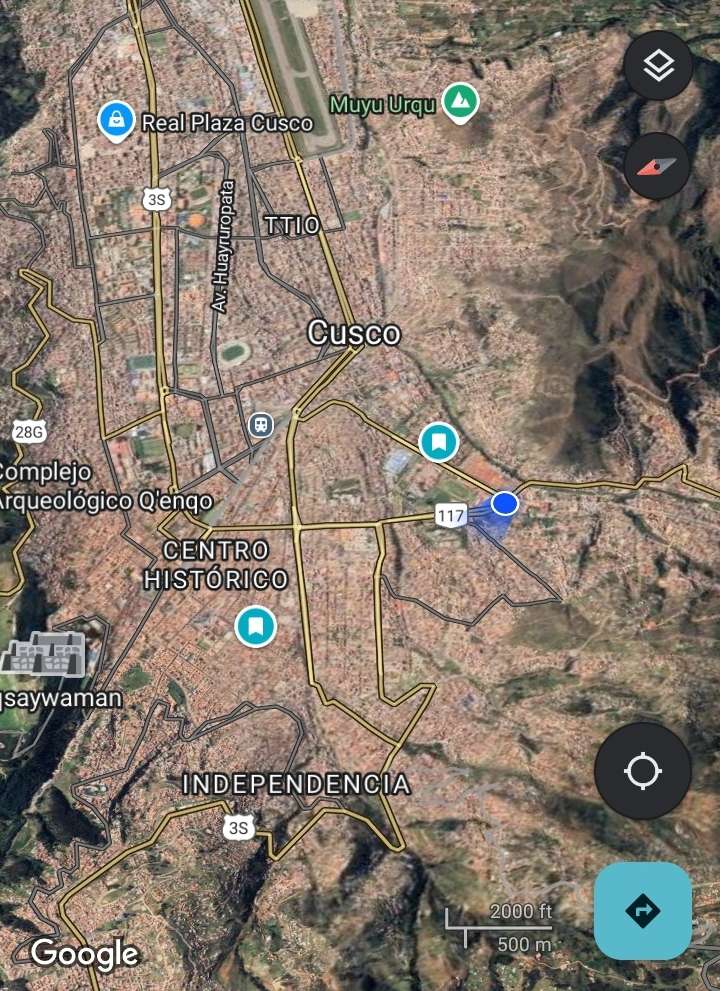720x991 pixels.
Task: Open the map layers selector
Action: tap(658, 66)
